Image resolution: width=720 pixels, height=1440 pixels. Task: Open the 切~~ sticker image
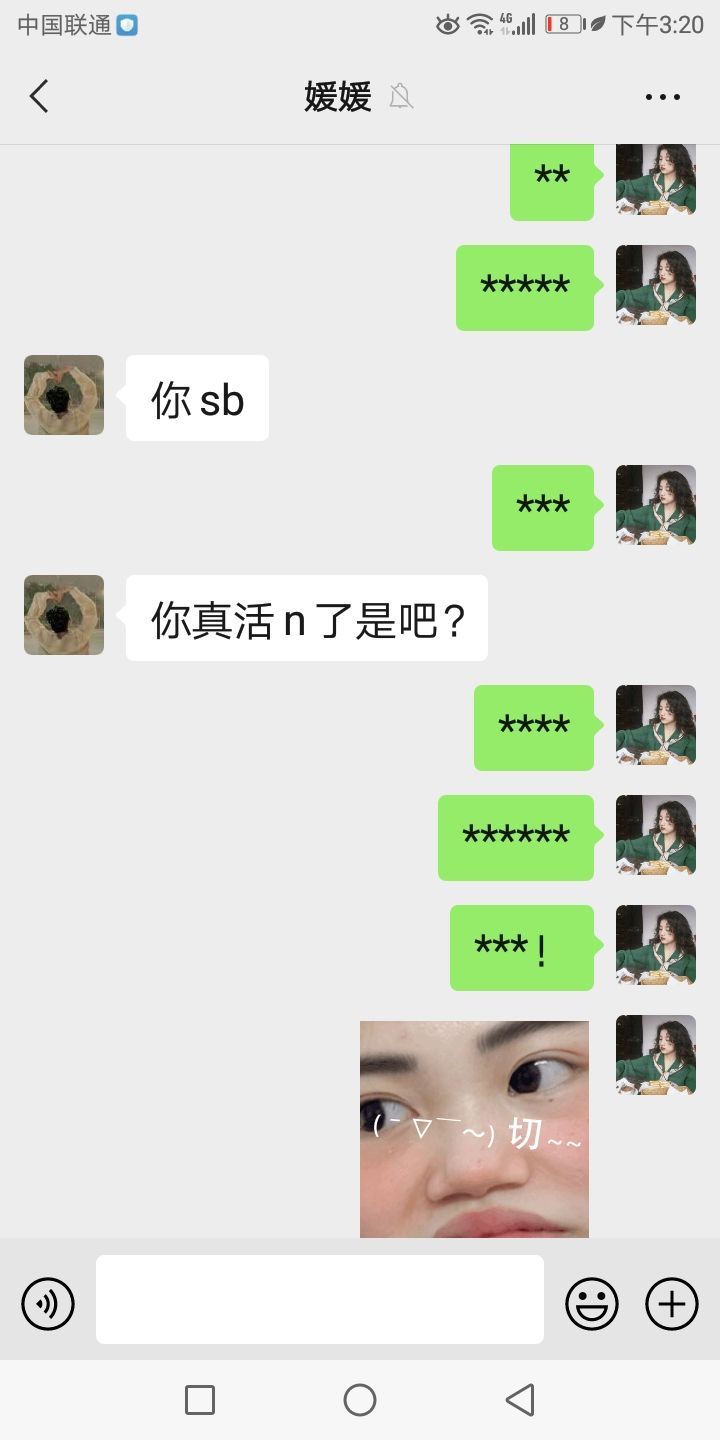[474, 1129]
